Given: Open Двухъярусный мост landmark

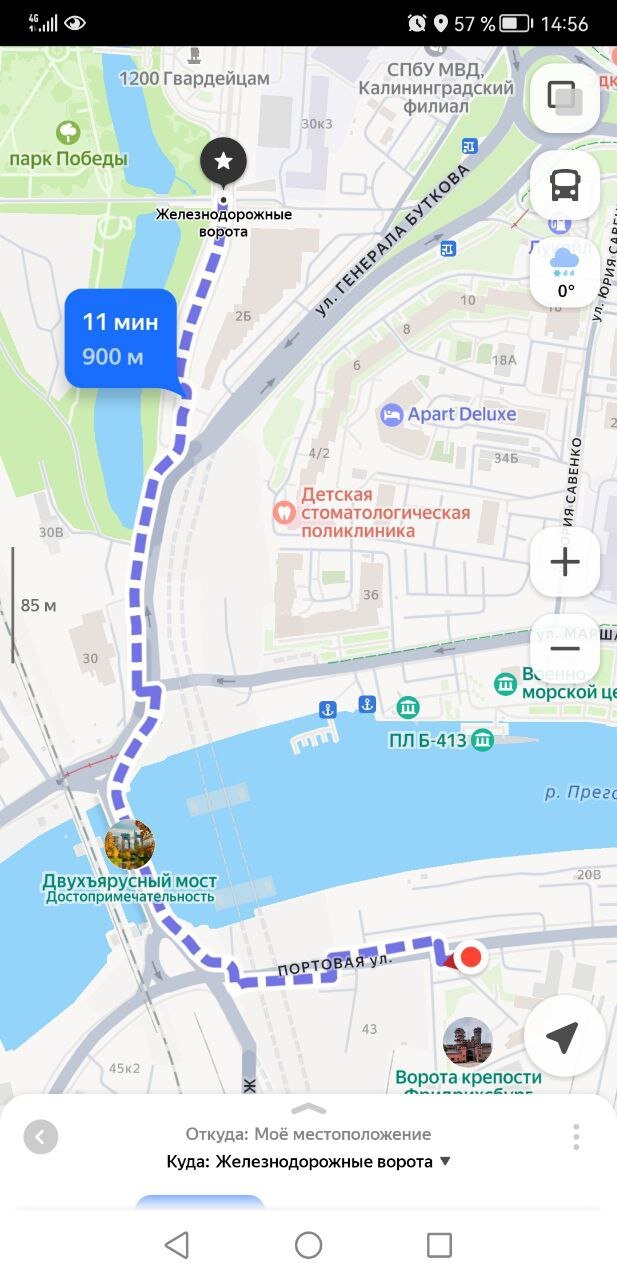Looking at the screenshot, I should click(x=130, y=845).
